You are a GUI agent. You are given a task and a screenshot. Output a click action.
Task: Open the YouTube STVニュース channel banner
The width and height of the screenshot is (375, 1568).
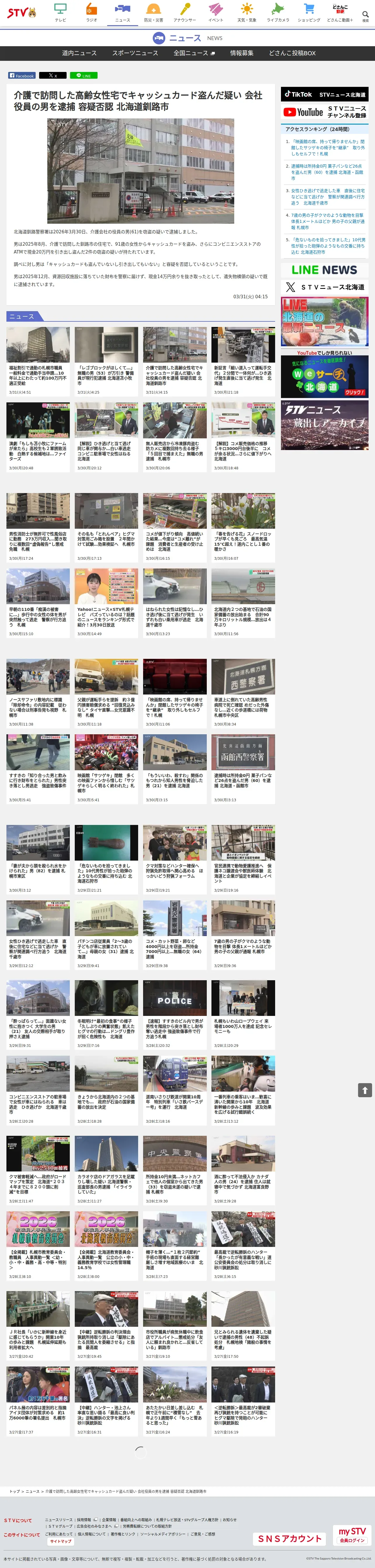coord(324,112)
